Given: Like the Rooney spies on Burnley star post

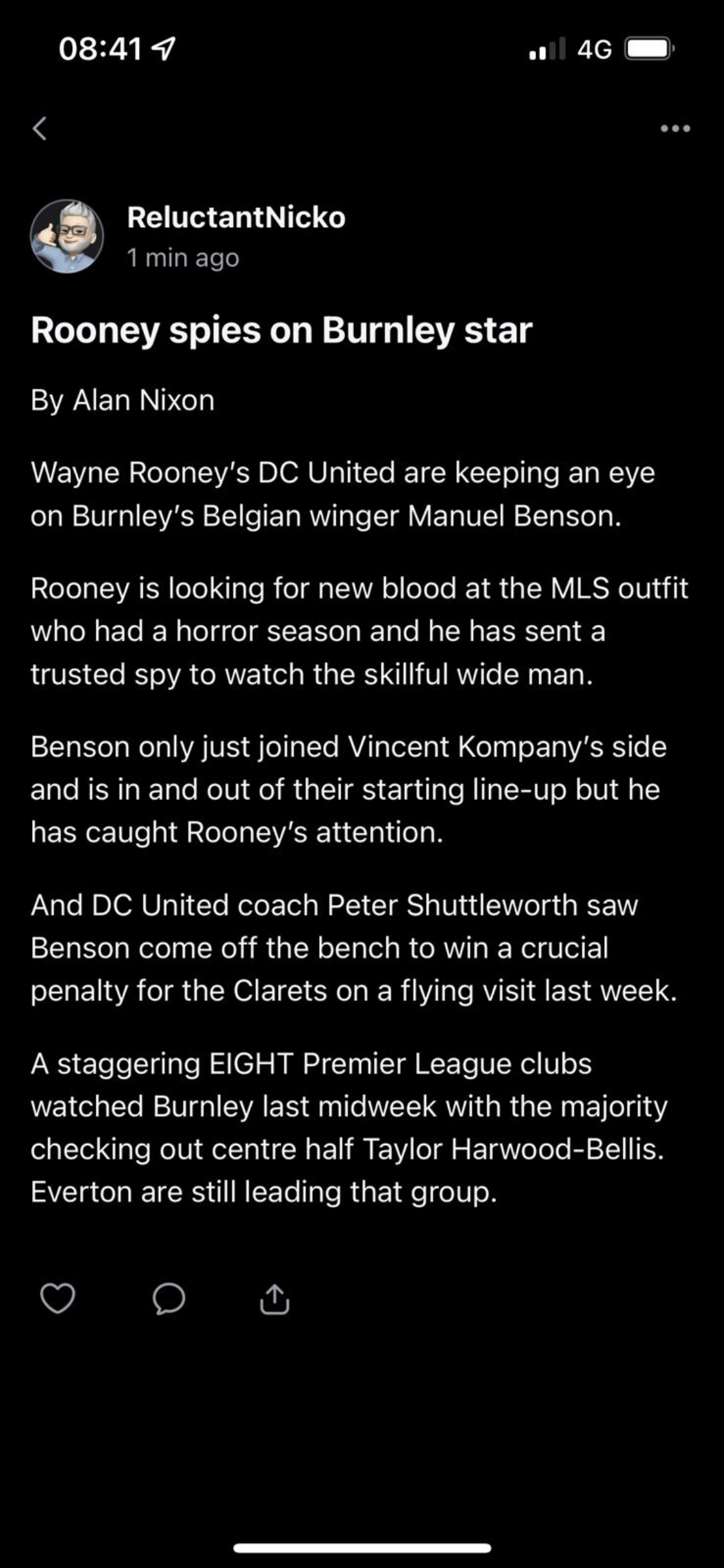Looking at the screenshot, I should 57,1298.
